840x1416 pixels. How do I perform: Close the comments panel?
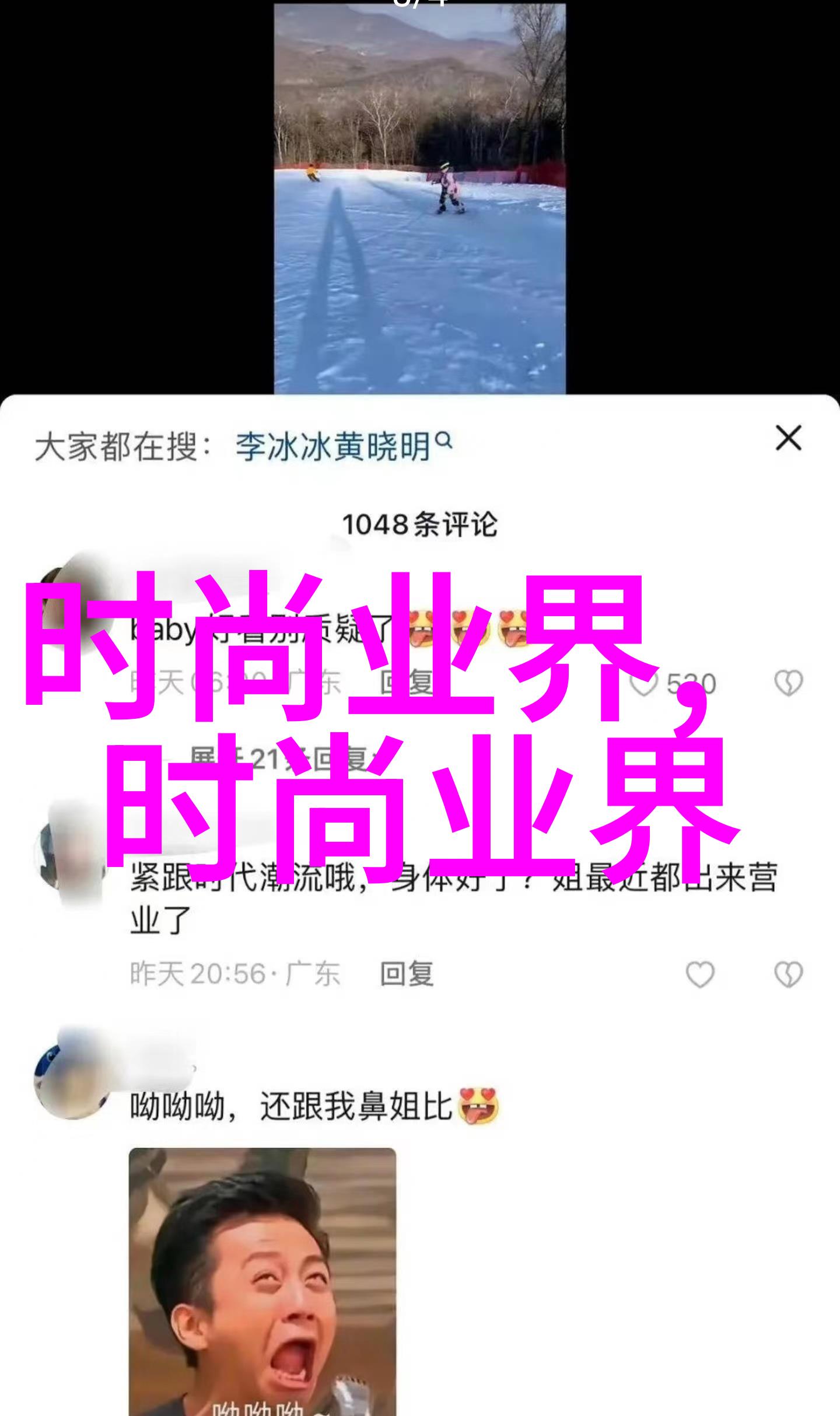pos(788,438)
